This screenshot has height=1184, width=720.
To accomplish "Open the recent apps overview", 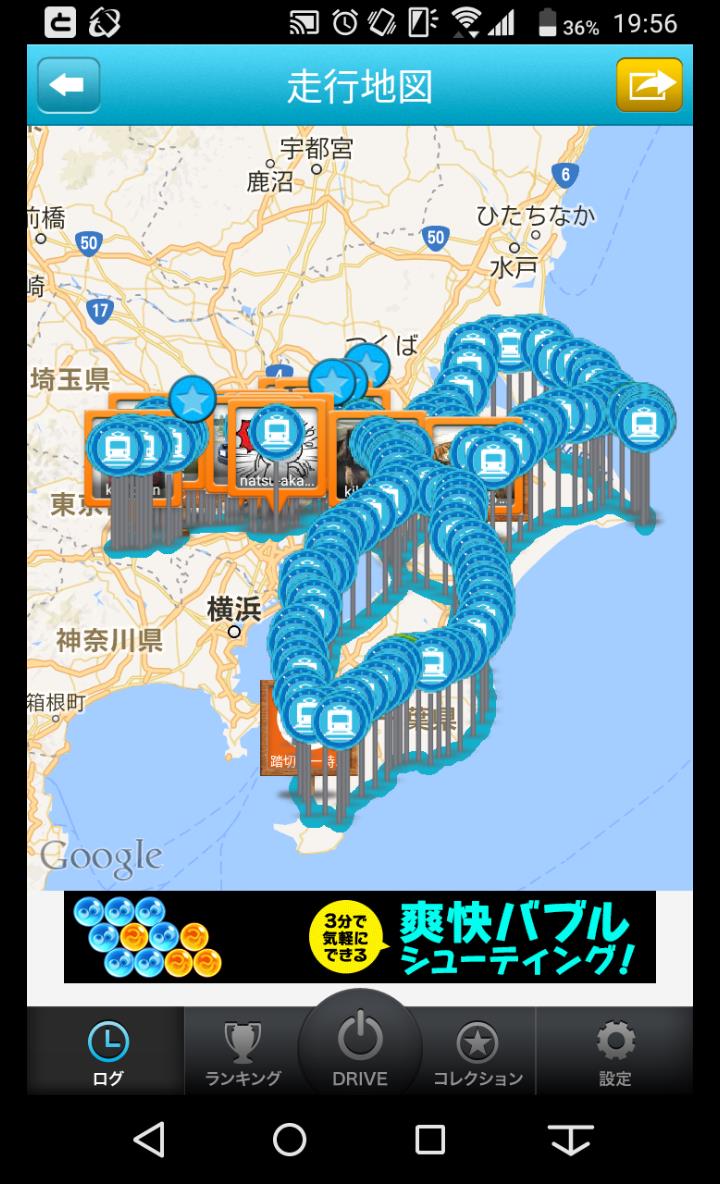I will point(430,1139).
